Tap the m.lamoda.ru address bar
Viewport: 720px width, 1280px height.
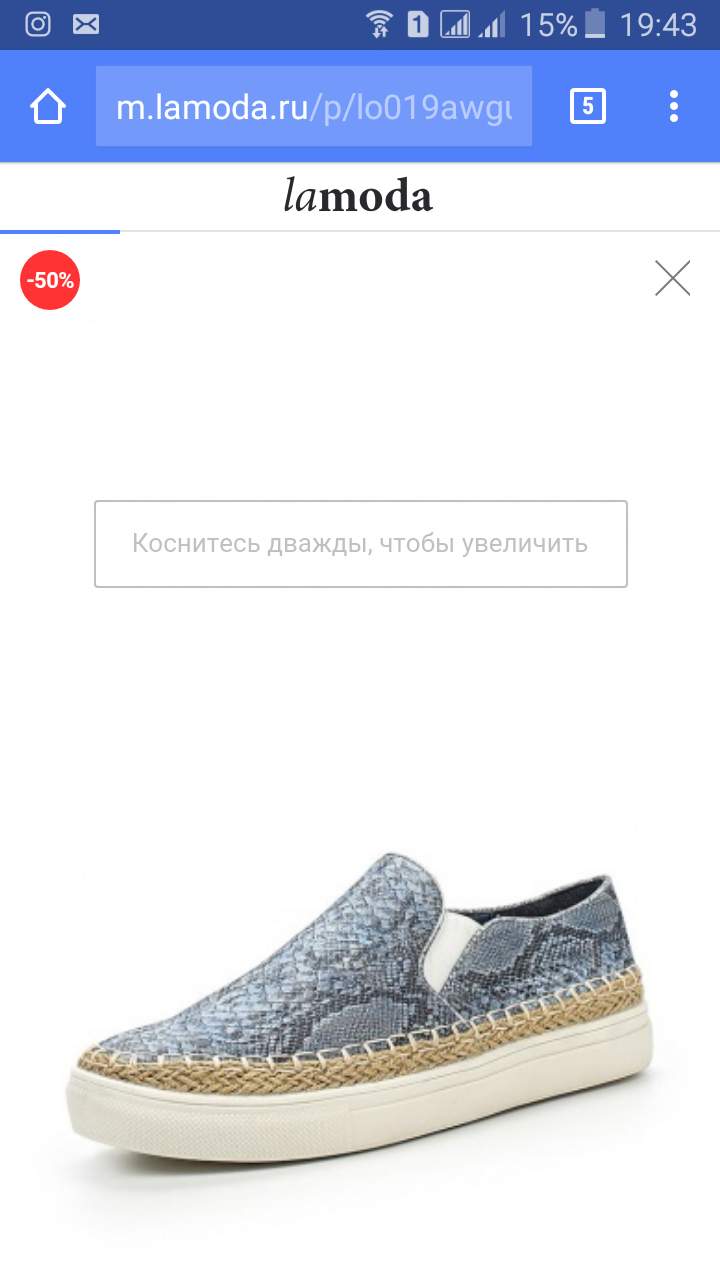tap(314, 107)
